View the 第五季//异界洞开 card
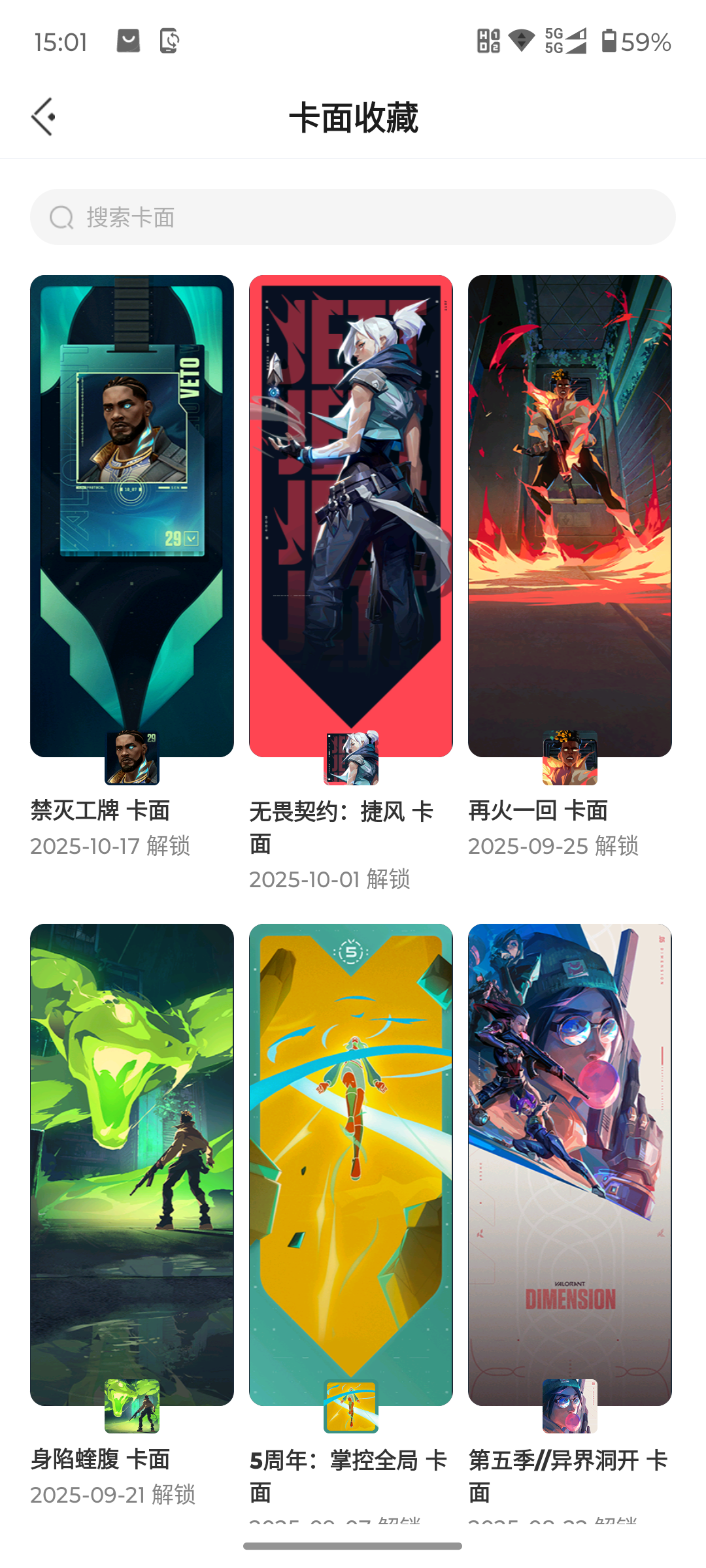Viewport: 706px width, 1568px height. 570,1164
